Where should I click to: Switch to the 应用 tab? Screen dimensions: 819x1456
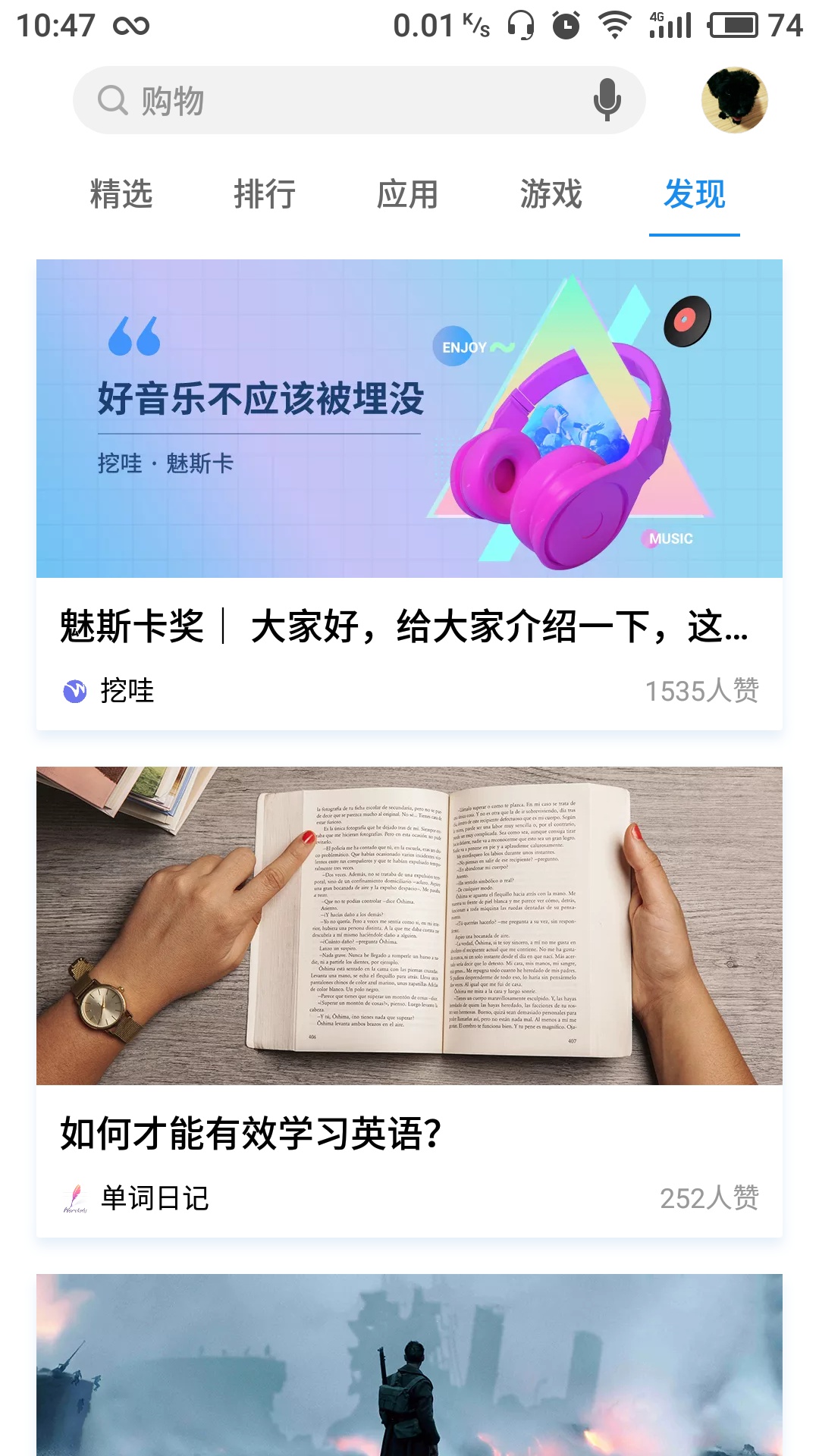(408, 194)
